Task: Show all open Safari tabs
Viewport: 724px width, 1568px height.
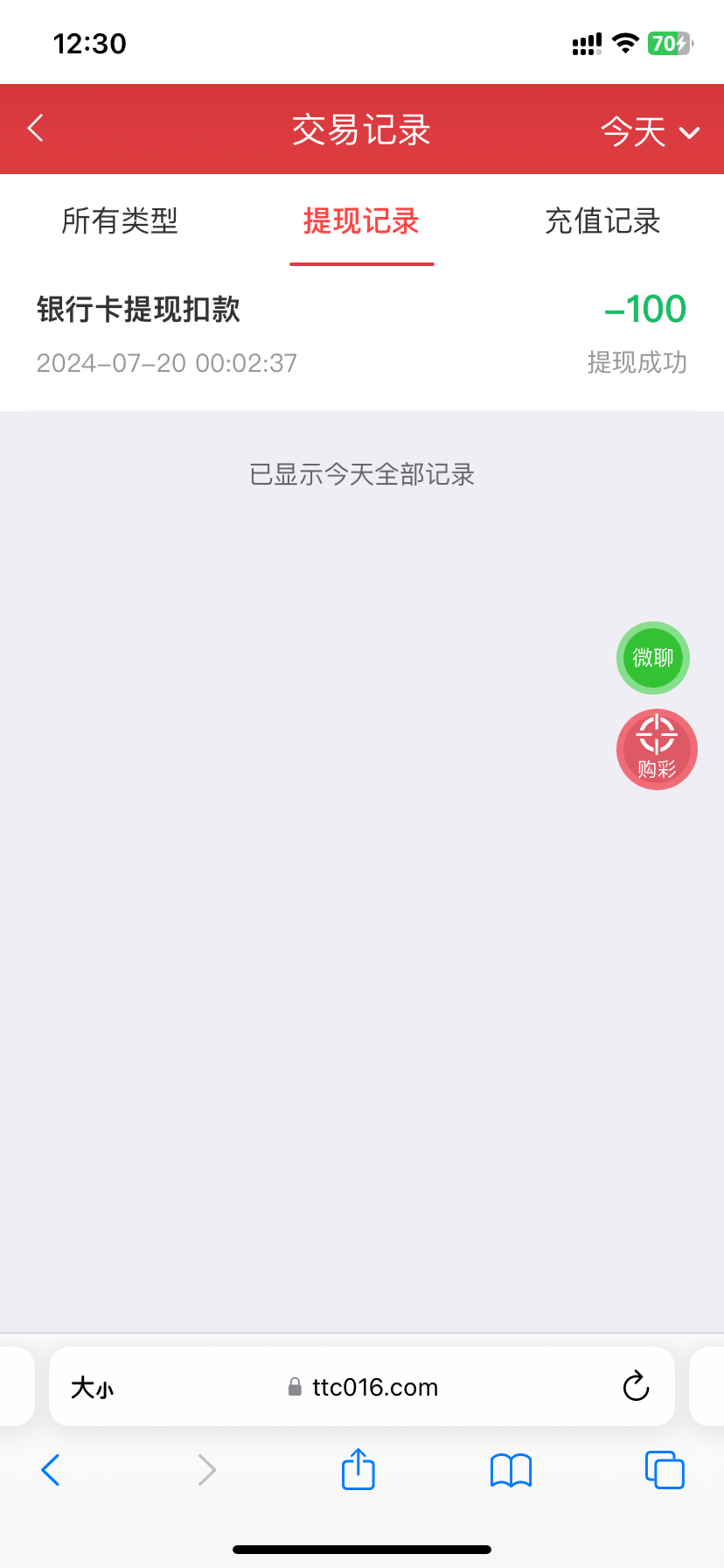Action: click(664, 1470)
